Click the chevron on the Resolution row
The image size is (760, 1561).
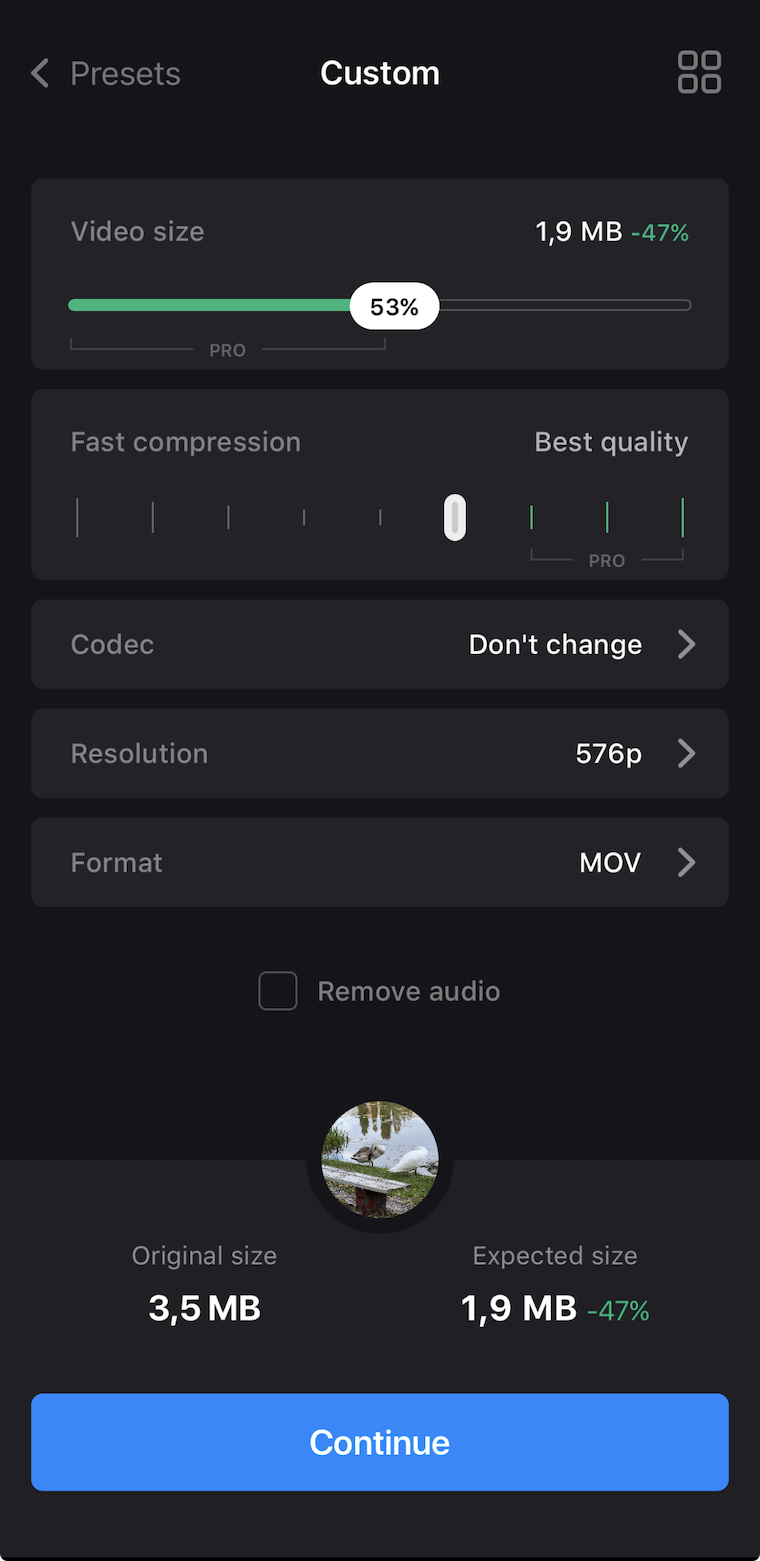coord(687,753)
